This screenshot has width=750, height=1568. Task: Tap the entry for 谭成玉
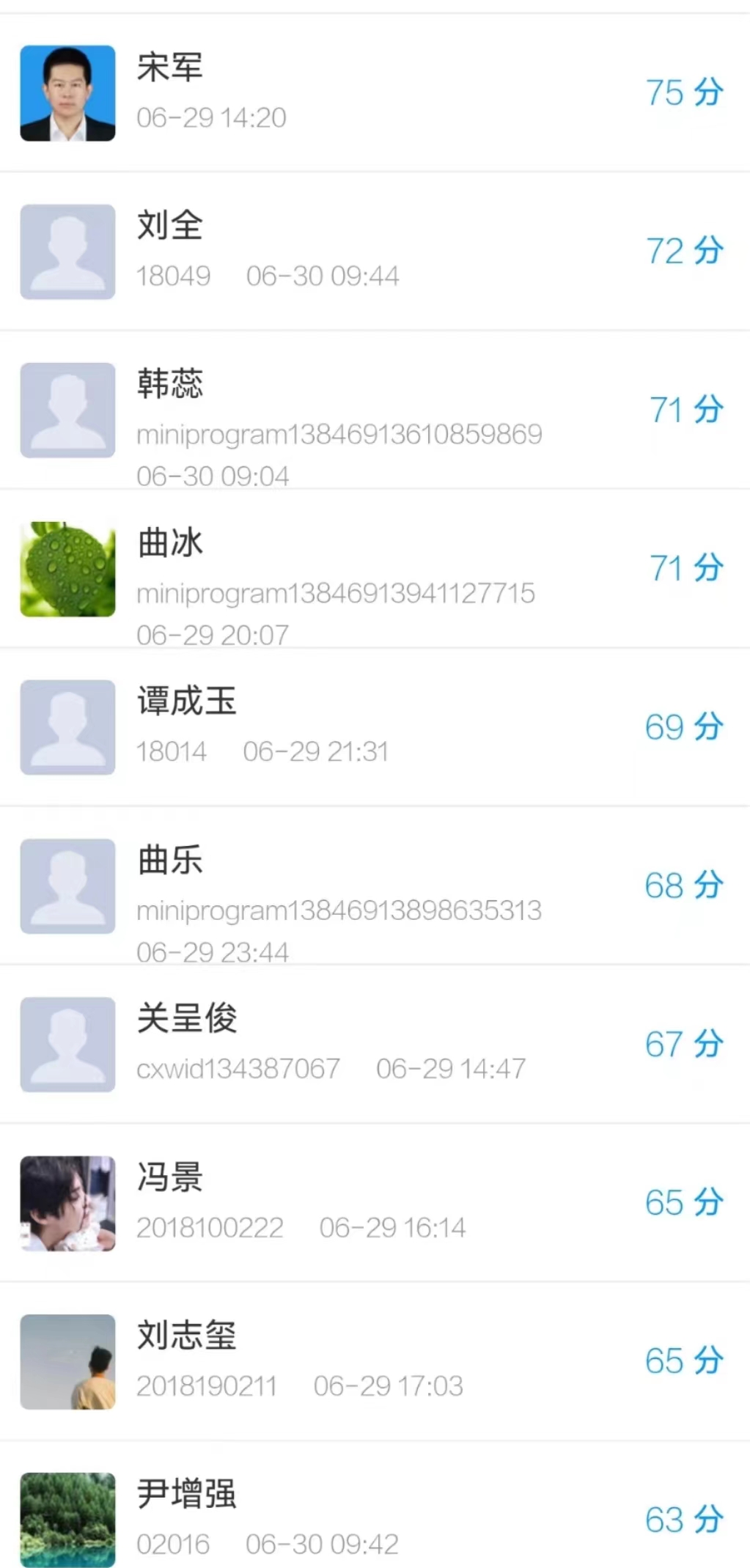coord(374,727)
